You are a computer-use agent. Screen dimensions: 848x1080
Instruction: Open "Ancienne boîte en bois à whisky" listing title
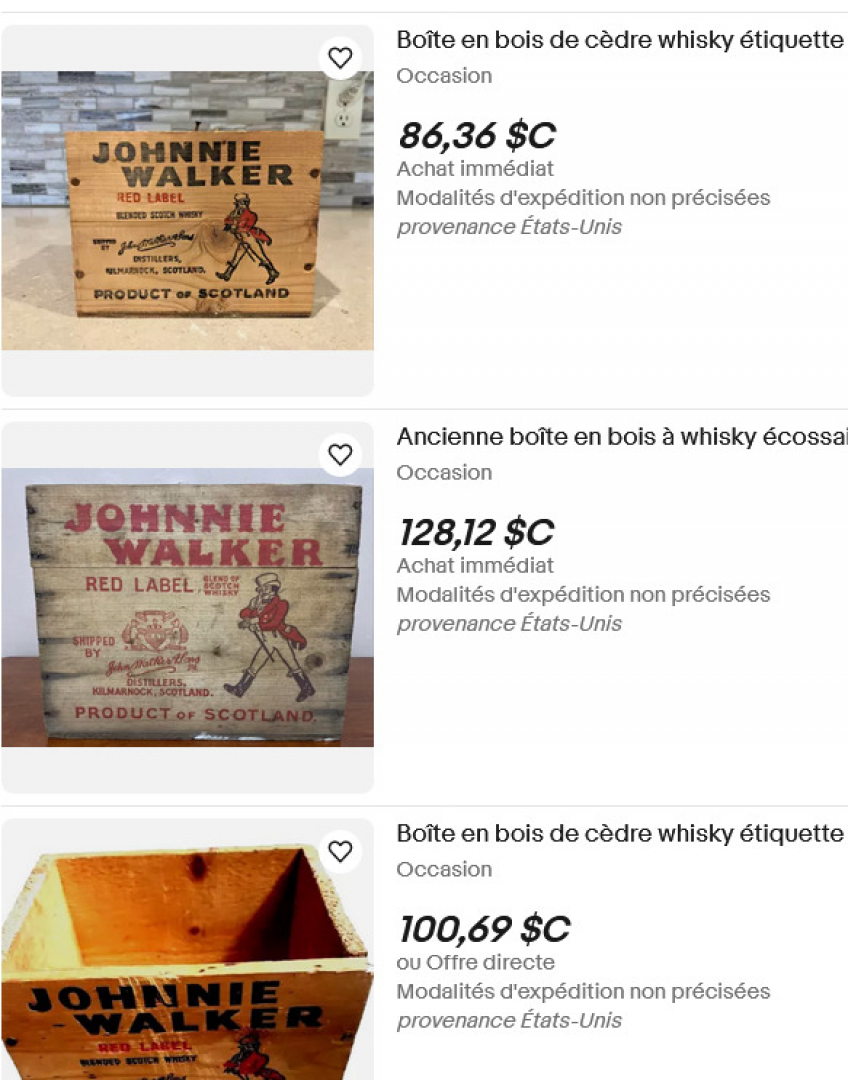coord(620,437)
